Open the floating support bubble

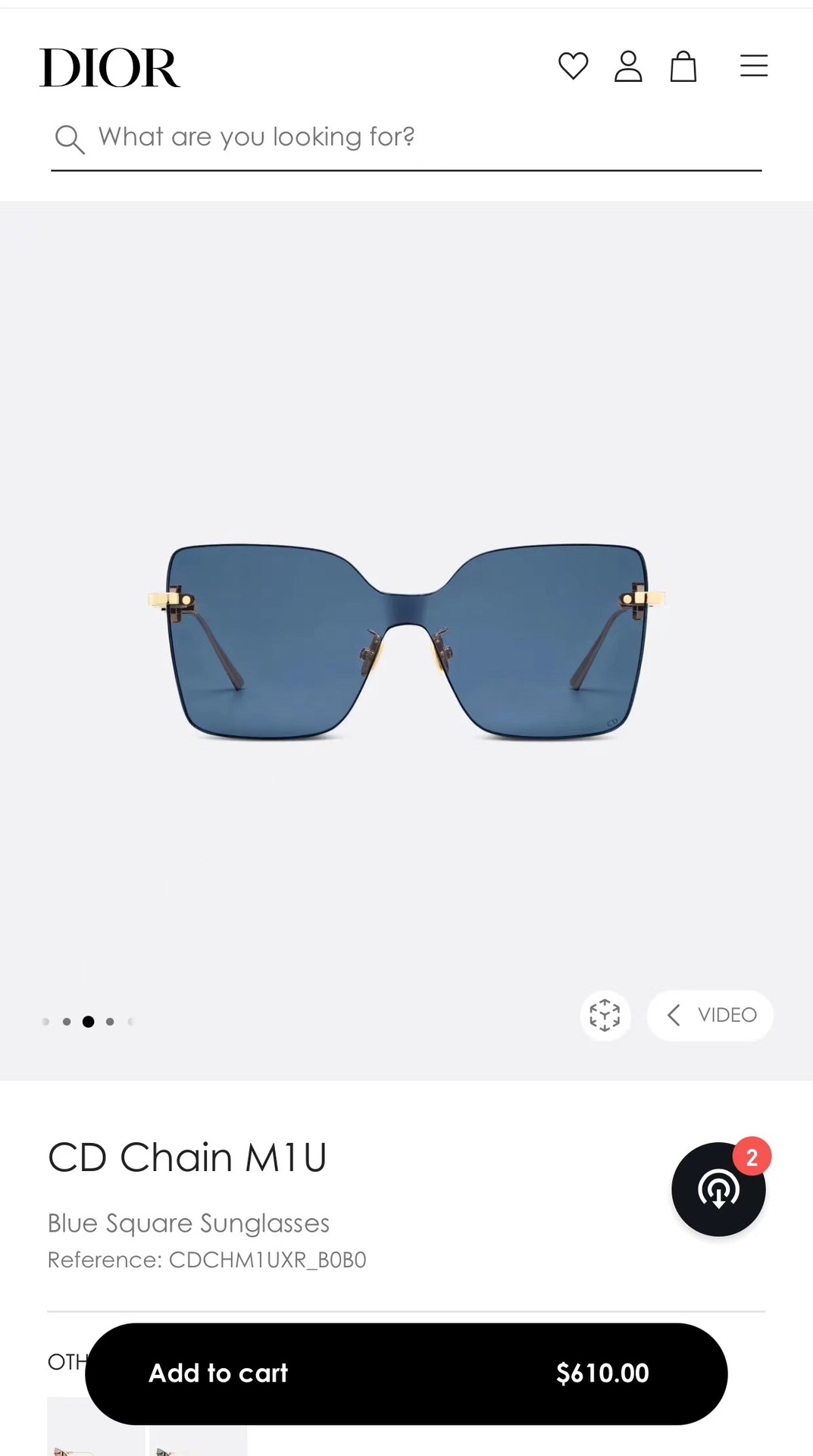point(718,1189)
